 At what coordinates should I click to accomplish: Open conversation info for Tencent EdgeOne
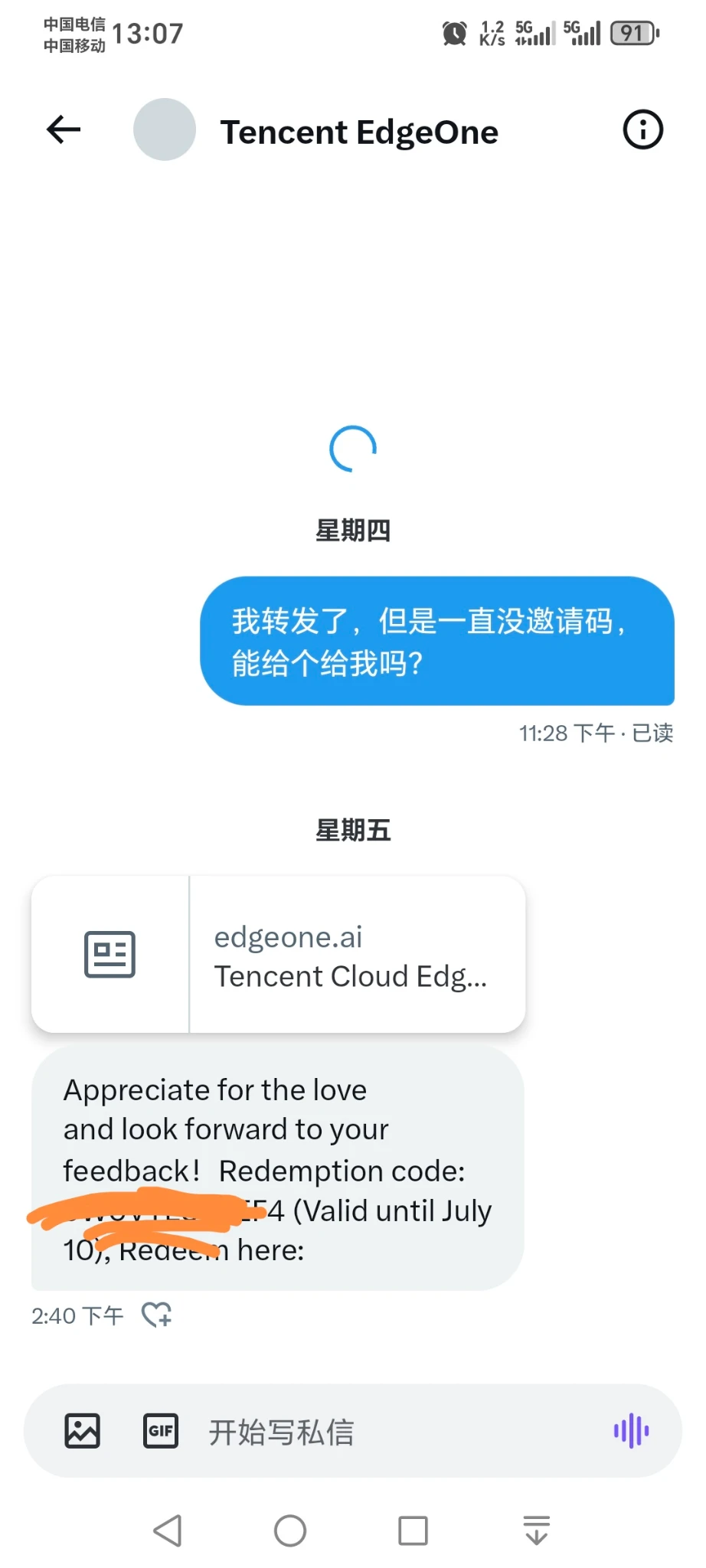coord(642,130)
